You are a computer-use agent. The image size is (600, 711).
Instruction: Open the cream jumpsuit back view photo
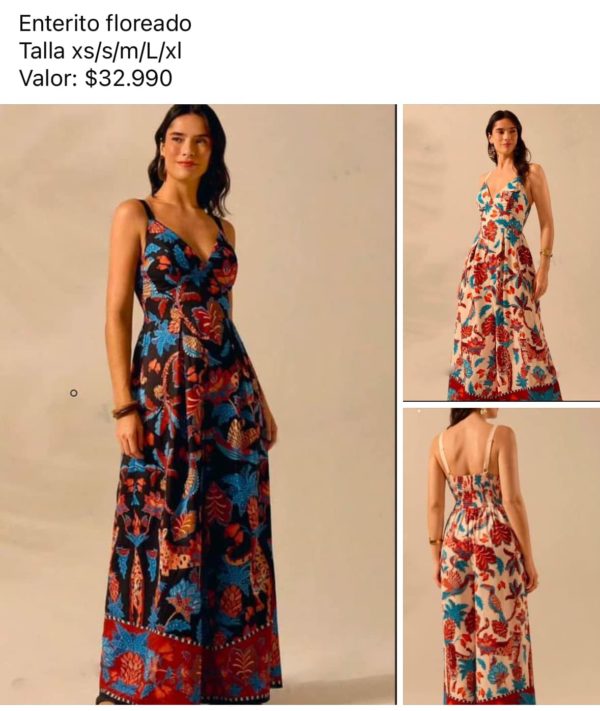(501, 556)
